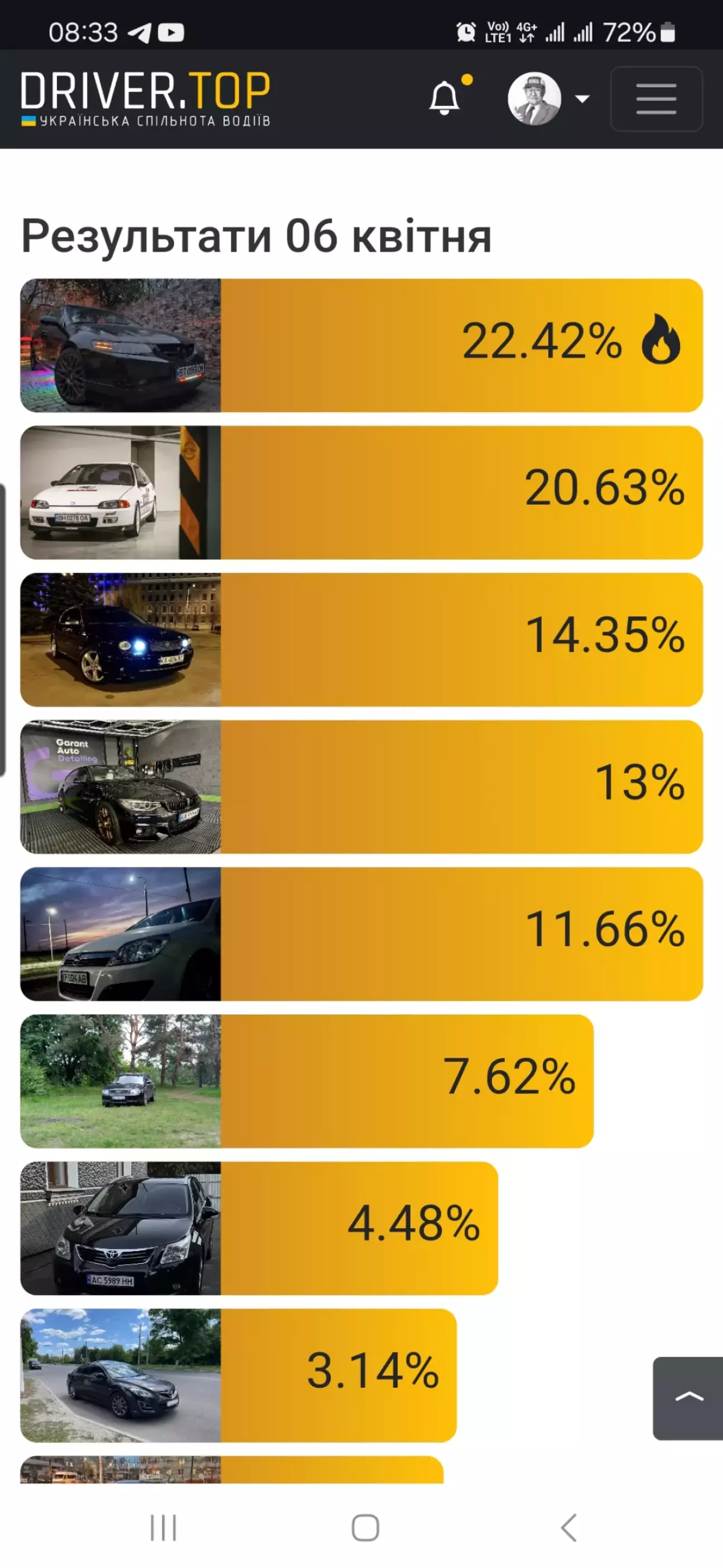Open the notifications bell
This screenshot has height=1568, width=723.
[x=446, y=97]
